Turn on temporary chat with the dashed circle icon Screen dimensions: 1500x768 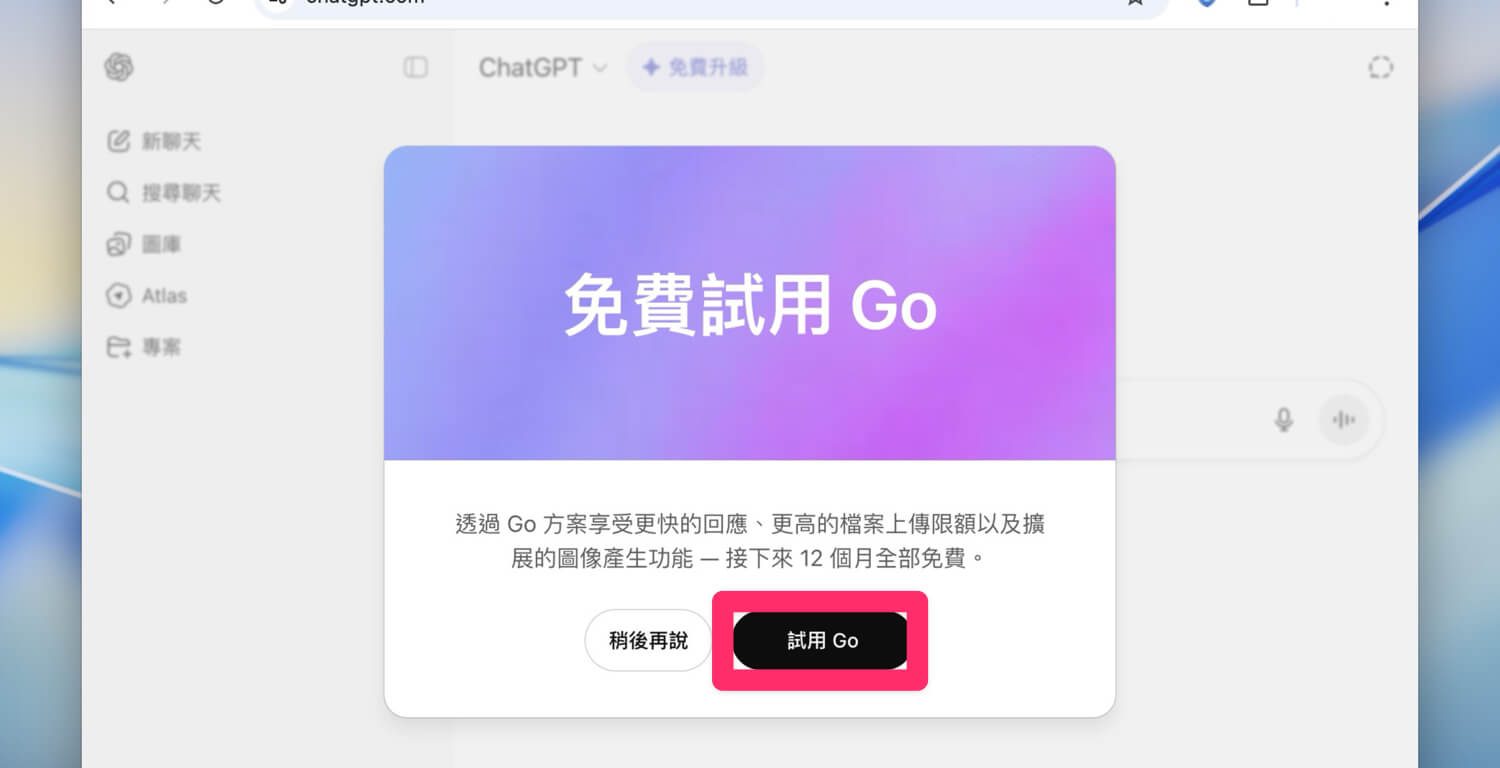tap(1380, 68)
